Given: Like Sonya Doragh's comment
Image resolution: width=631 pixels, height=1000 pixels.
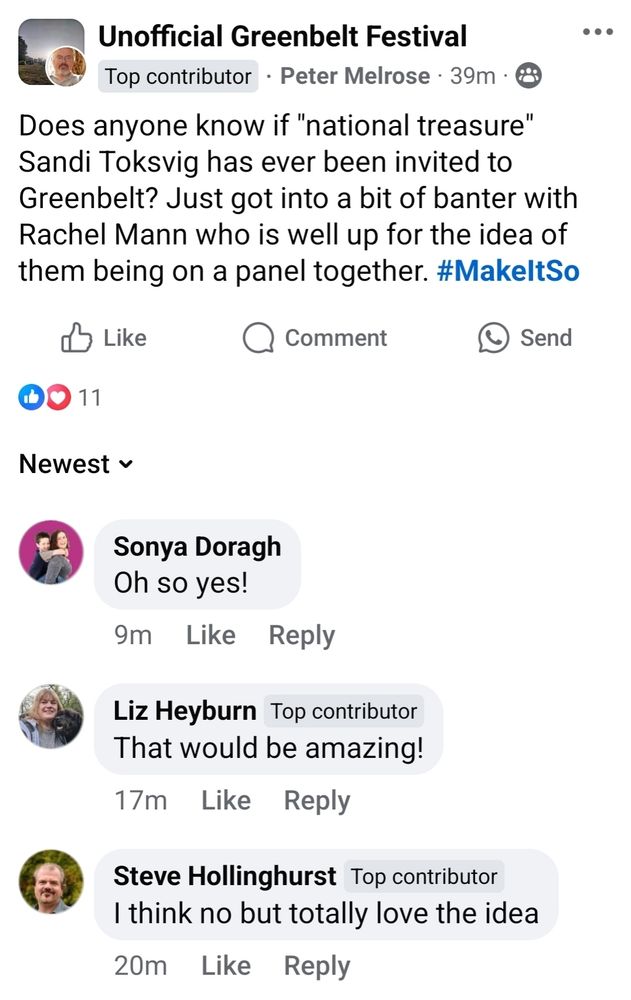Looking at the screenshot, I should [210, 635].
